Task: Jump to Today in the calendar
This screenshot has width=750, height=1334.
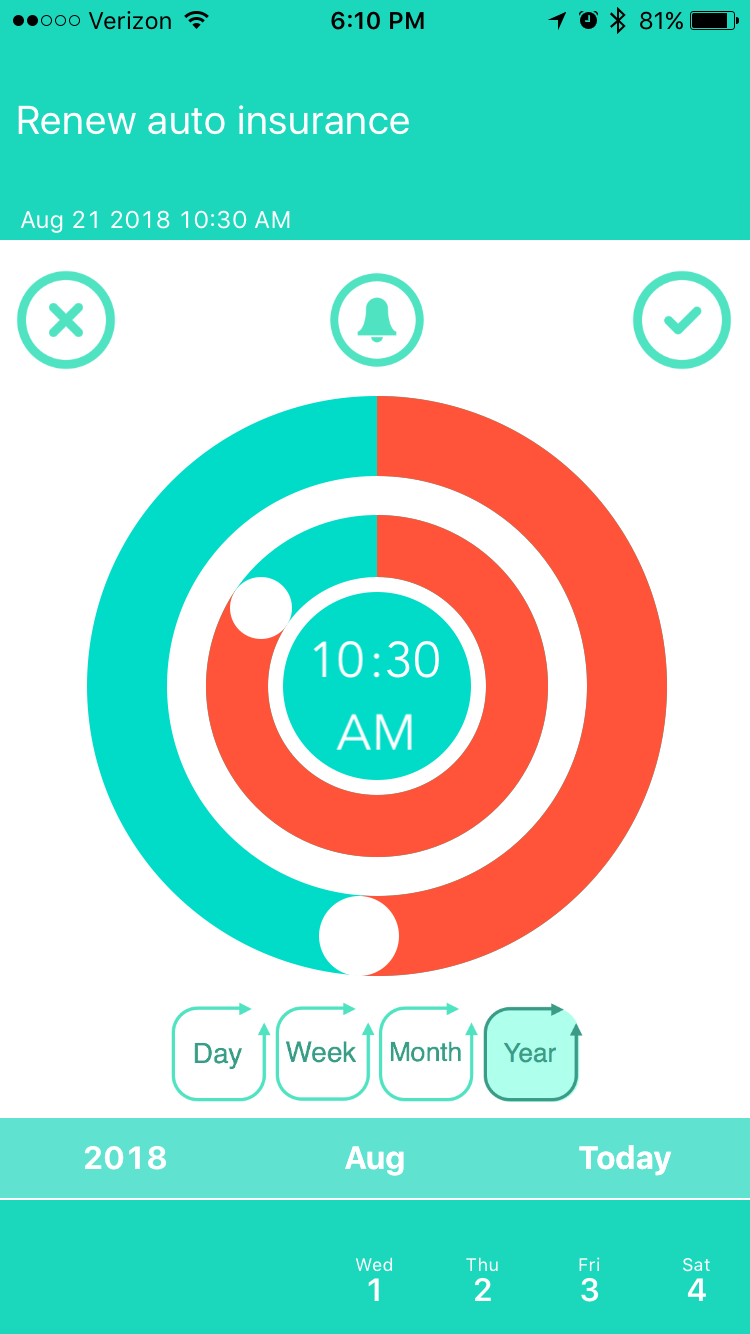Action: pos(624,1158)
